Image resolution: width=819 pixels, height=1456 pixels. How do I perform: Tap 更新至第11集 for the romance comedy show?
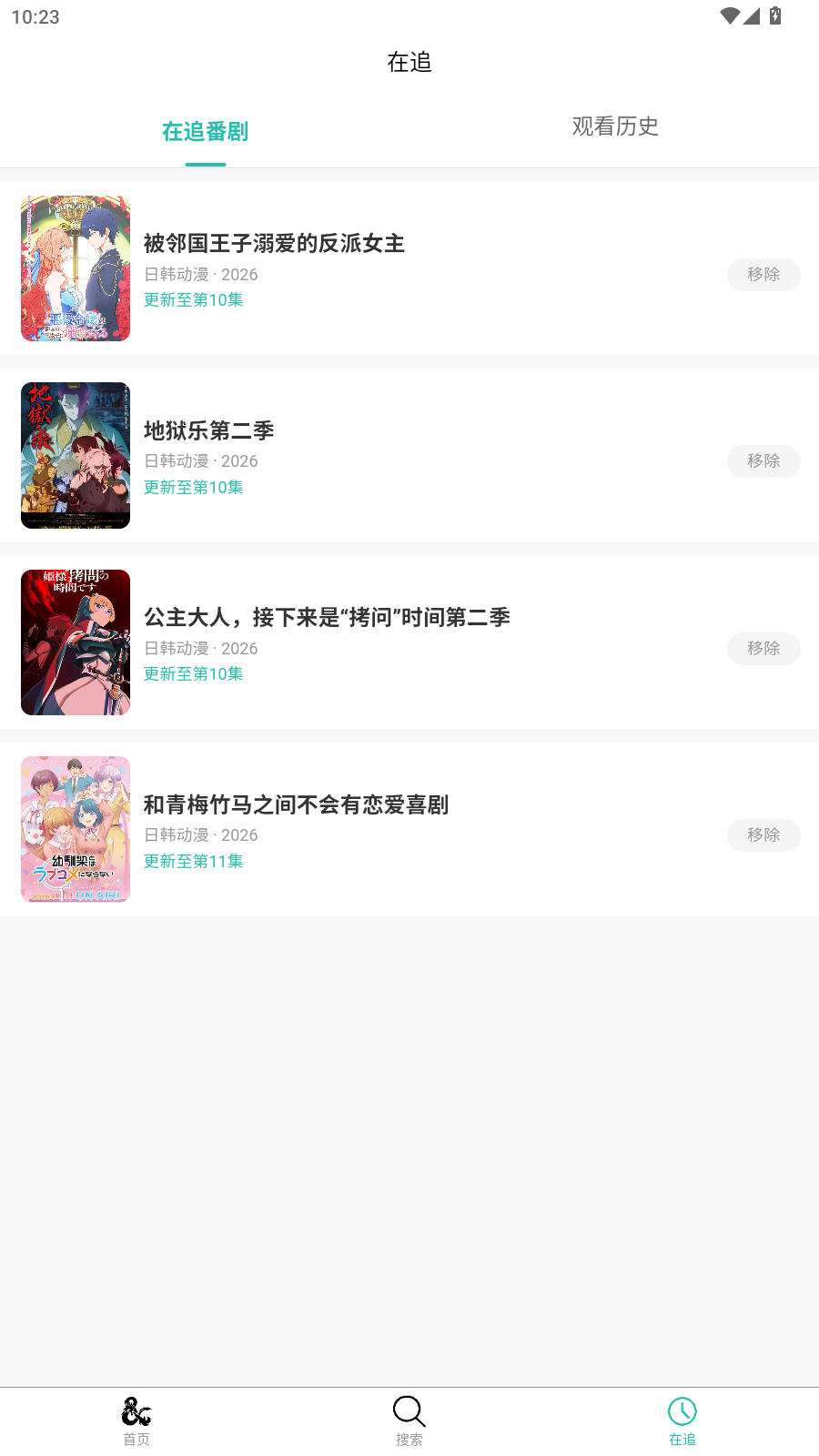tap(193, 861)
